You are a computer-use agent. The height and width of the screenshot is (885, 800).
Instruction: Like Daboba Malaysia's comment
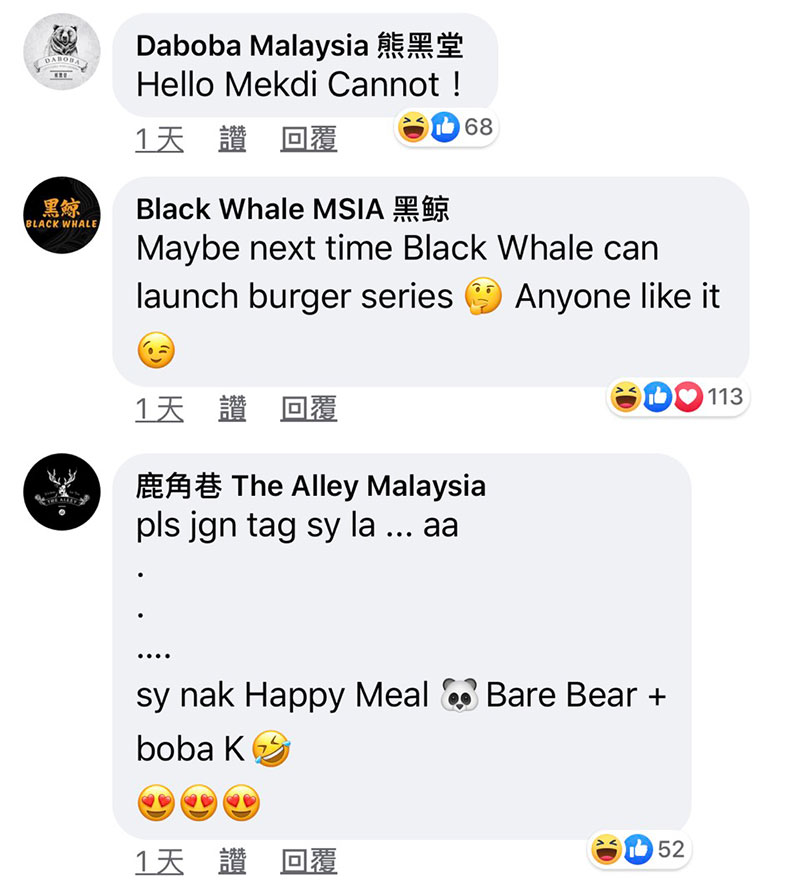click(x=232, y=139)
